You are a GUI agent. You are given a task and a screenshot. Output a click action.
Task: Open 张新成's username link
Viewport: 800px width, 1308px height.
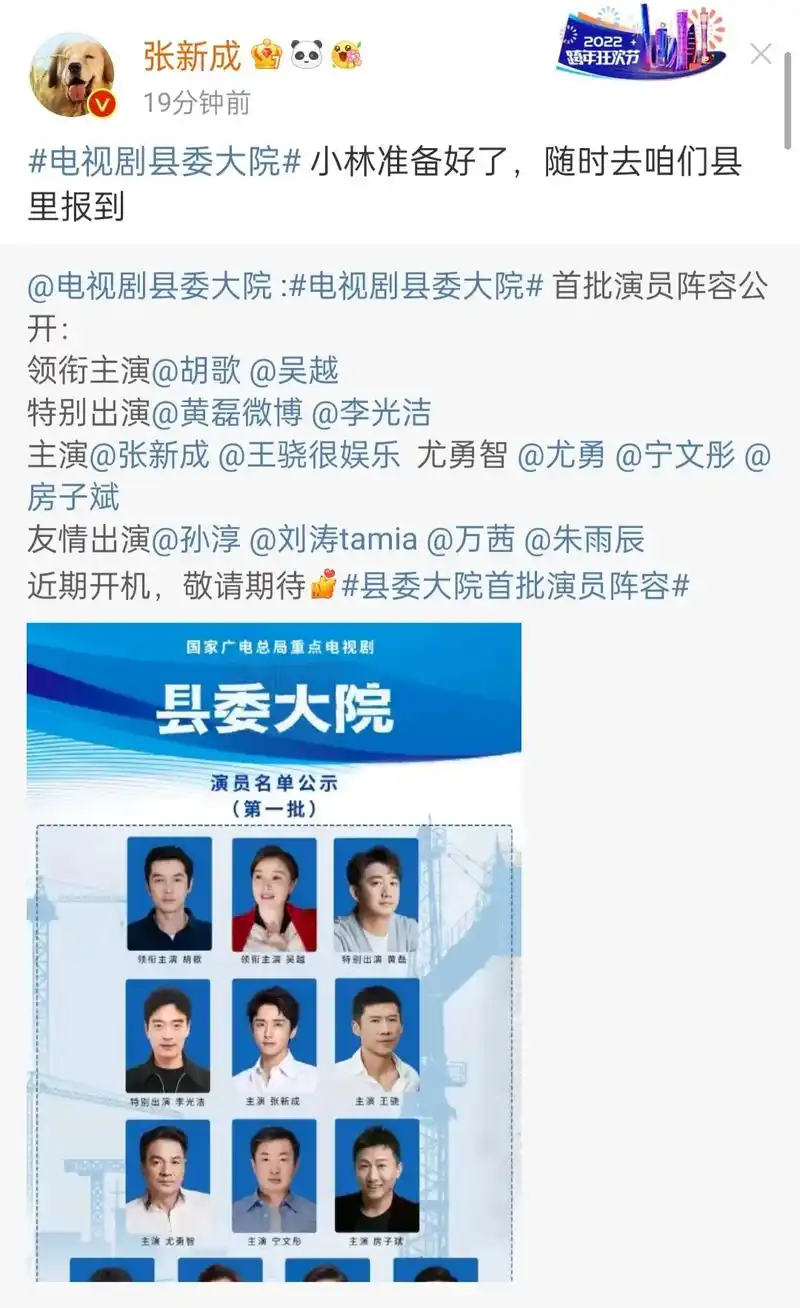[192, 56]
